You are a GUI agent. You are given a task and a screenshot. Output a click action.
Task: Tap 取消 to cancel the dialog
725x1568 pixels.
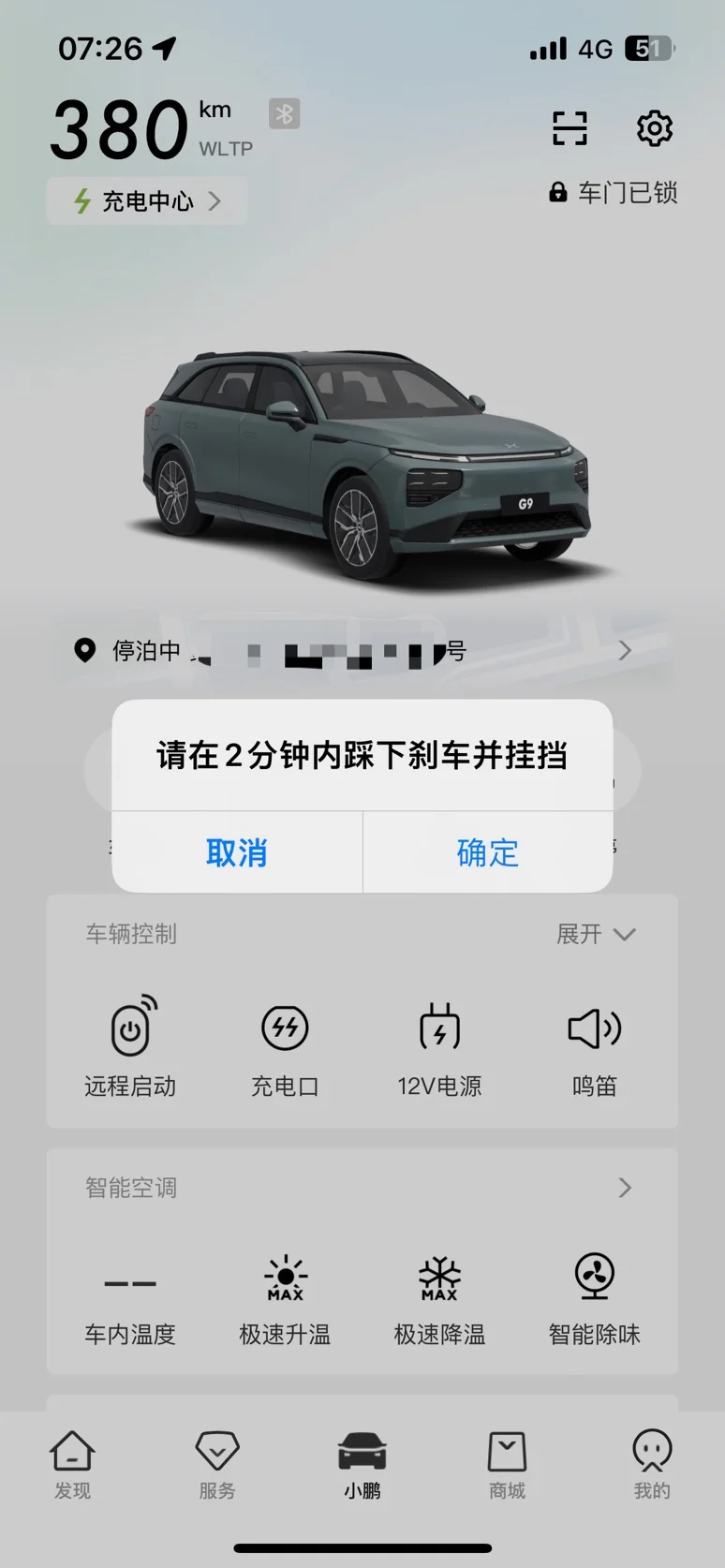[x=237, y=852]
